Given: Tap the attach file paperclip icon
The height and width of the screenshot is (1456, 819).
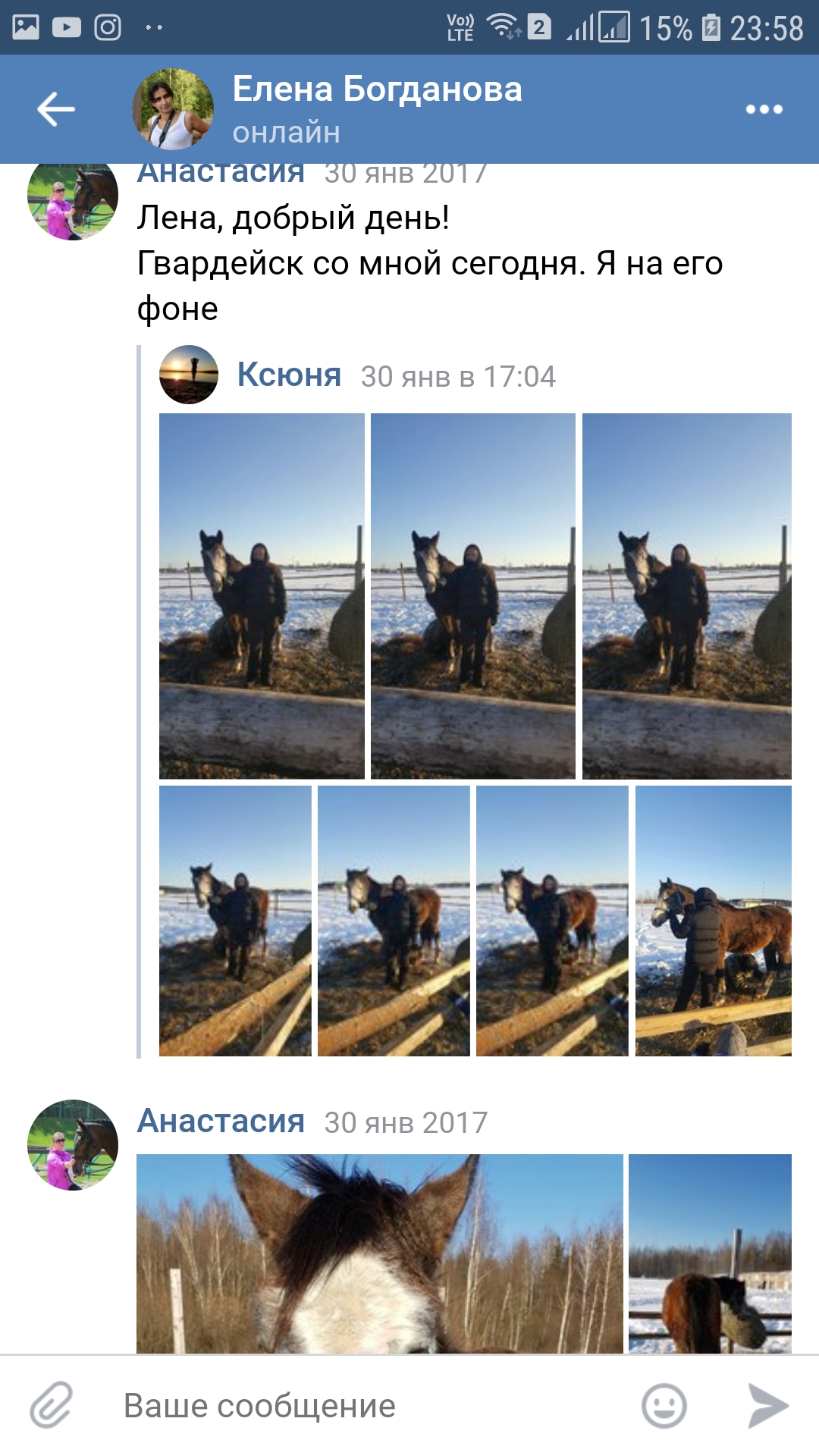Looking at the screenshot, I should click(x=52, y=1405).
